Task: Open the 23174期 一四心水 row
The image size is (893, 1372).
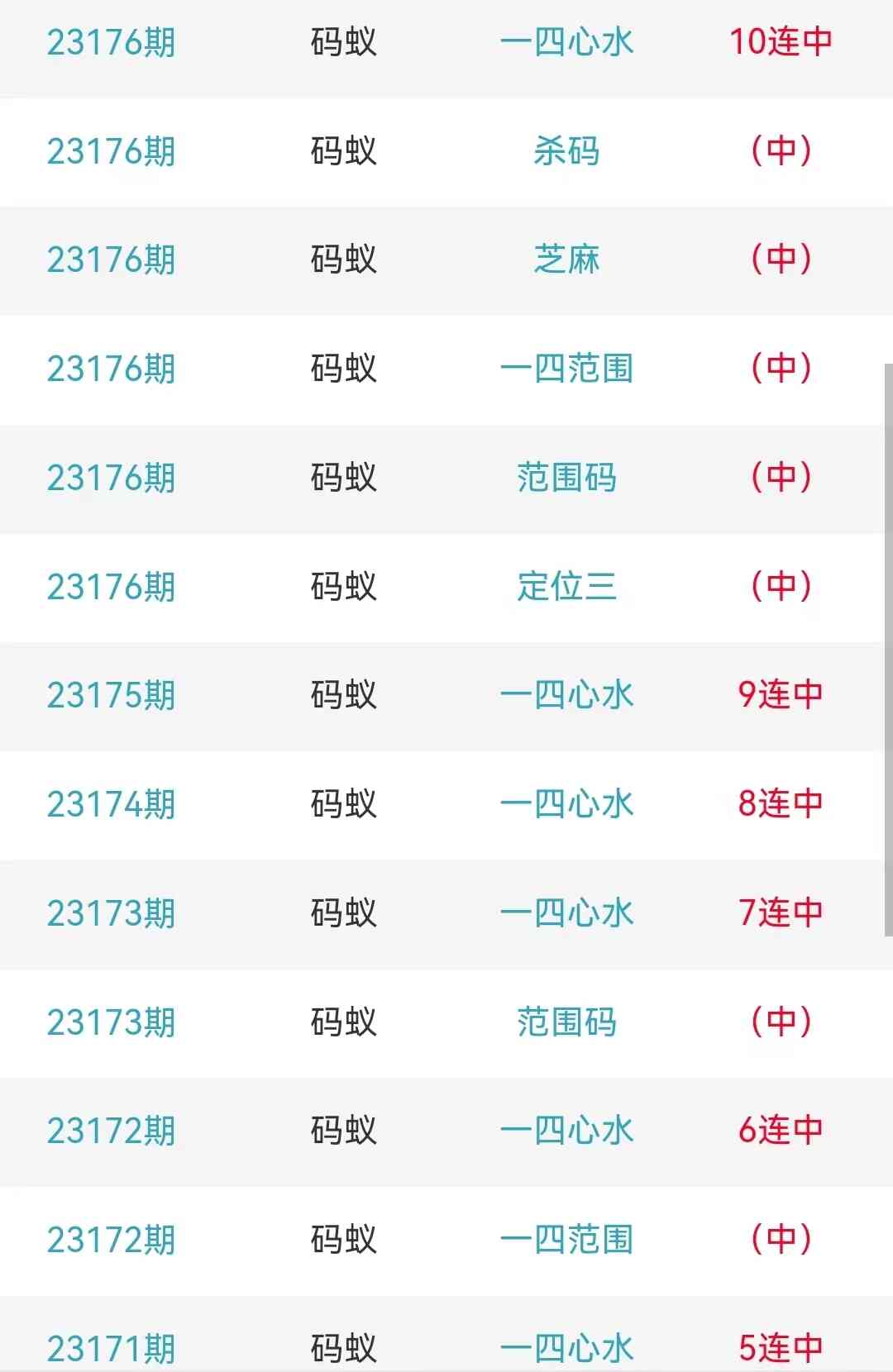Action: coord(566,804)
